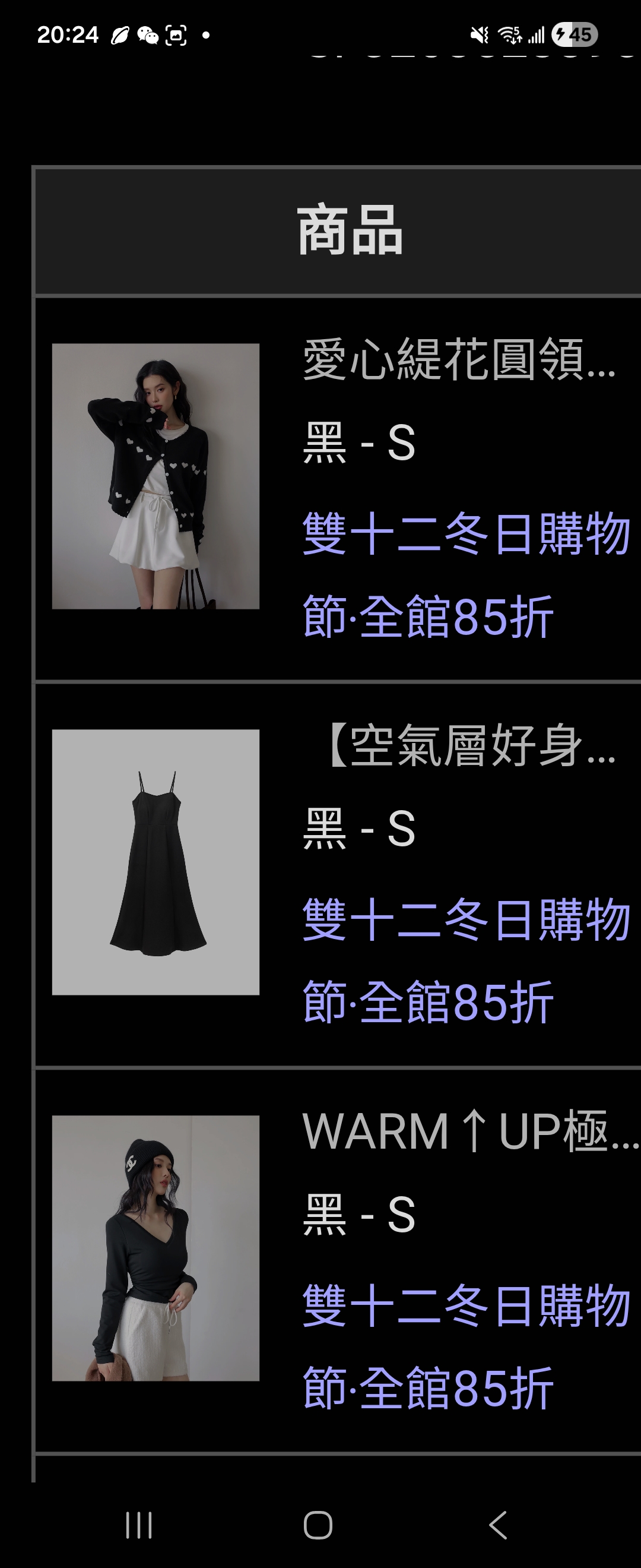Viewport: 641px width, 1568px height.
Task: Open the WARM UP極 top product image
Action: coord(155,1248)
